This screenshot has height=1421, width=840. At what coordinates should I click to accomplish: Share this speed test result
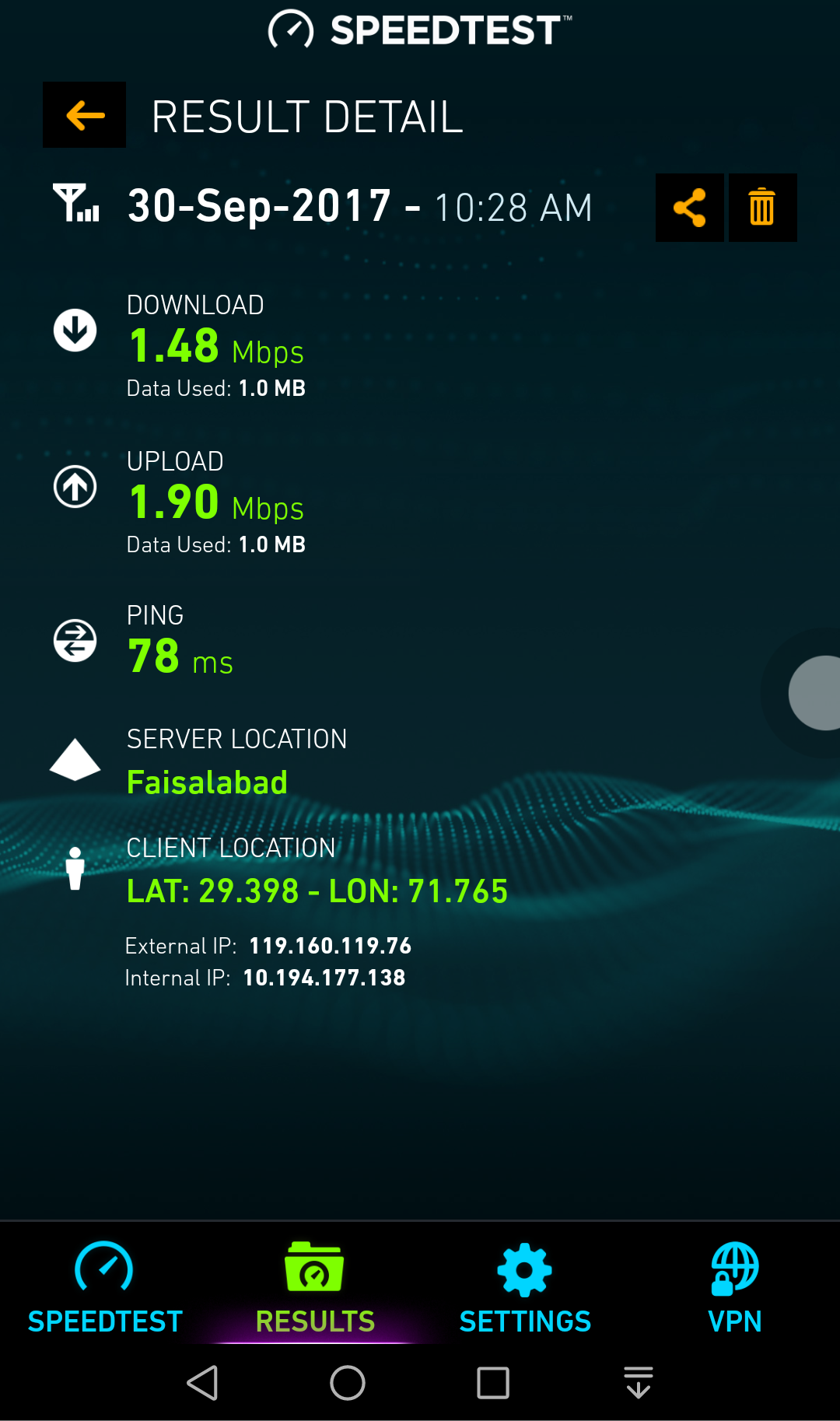(689, 208)
